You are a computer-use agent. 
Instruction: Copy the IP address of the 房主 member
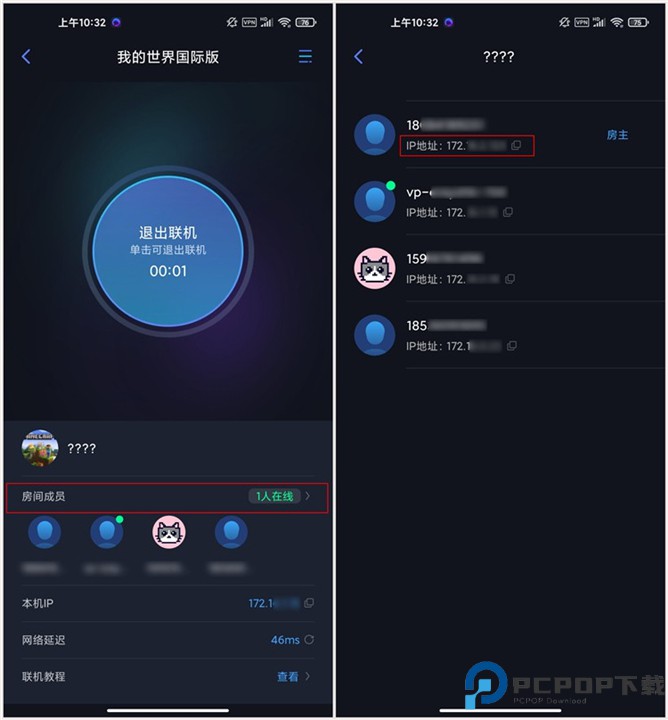pos(516,146)
